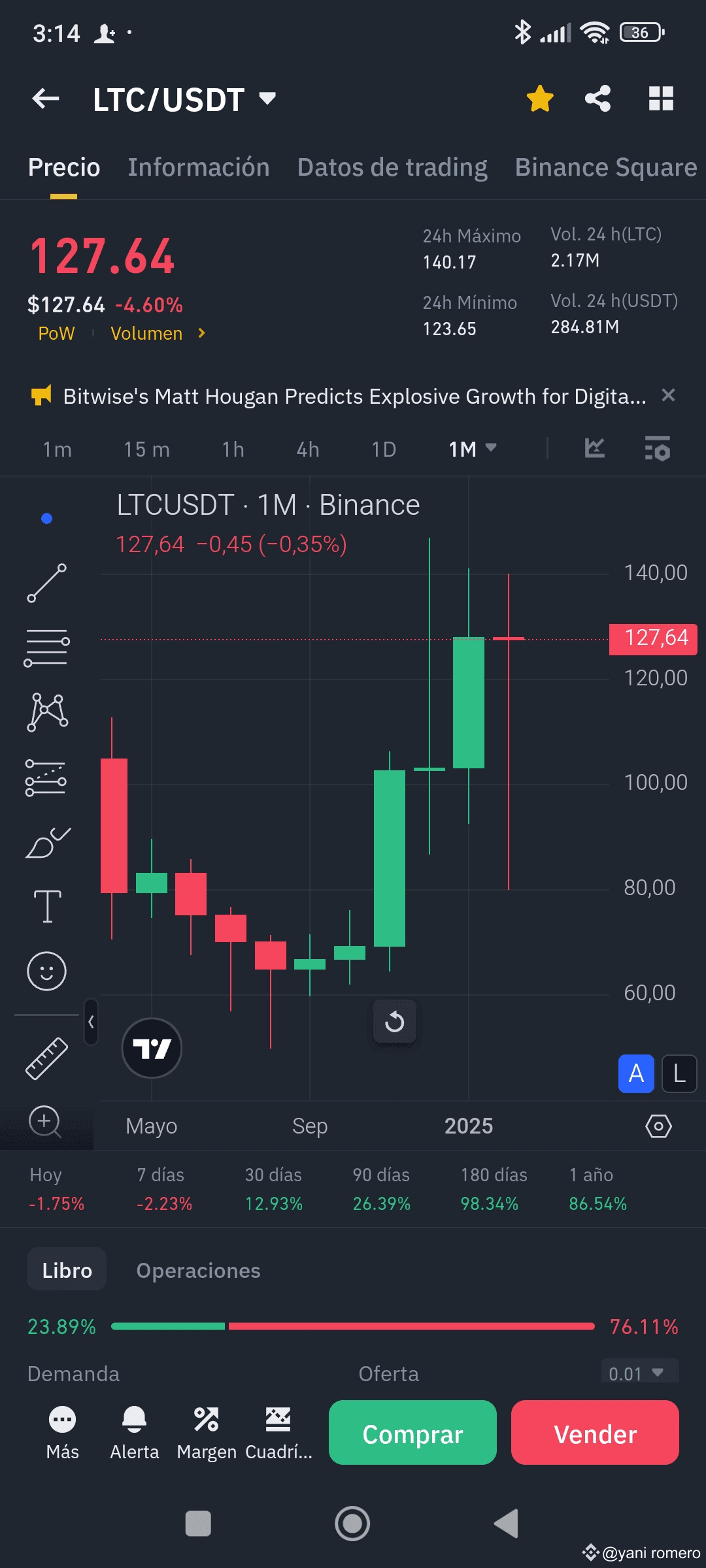The width and height of the screenshot is (706, 1568).
Task: Dismiss the Bitwise news banner
Action: 668,395
